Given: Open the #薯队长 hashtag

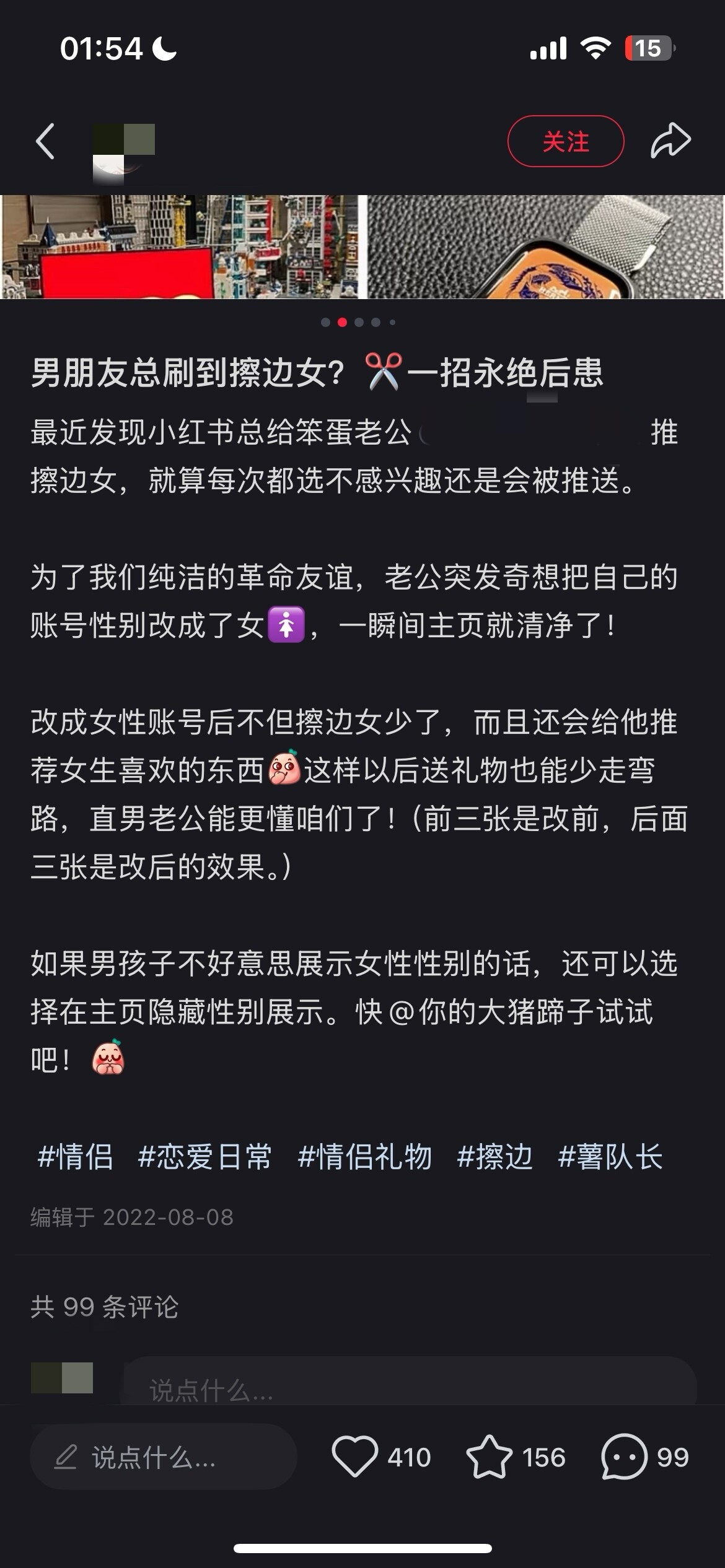Looking at the screenshot, I should point(610,1157).
